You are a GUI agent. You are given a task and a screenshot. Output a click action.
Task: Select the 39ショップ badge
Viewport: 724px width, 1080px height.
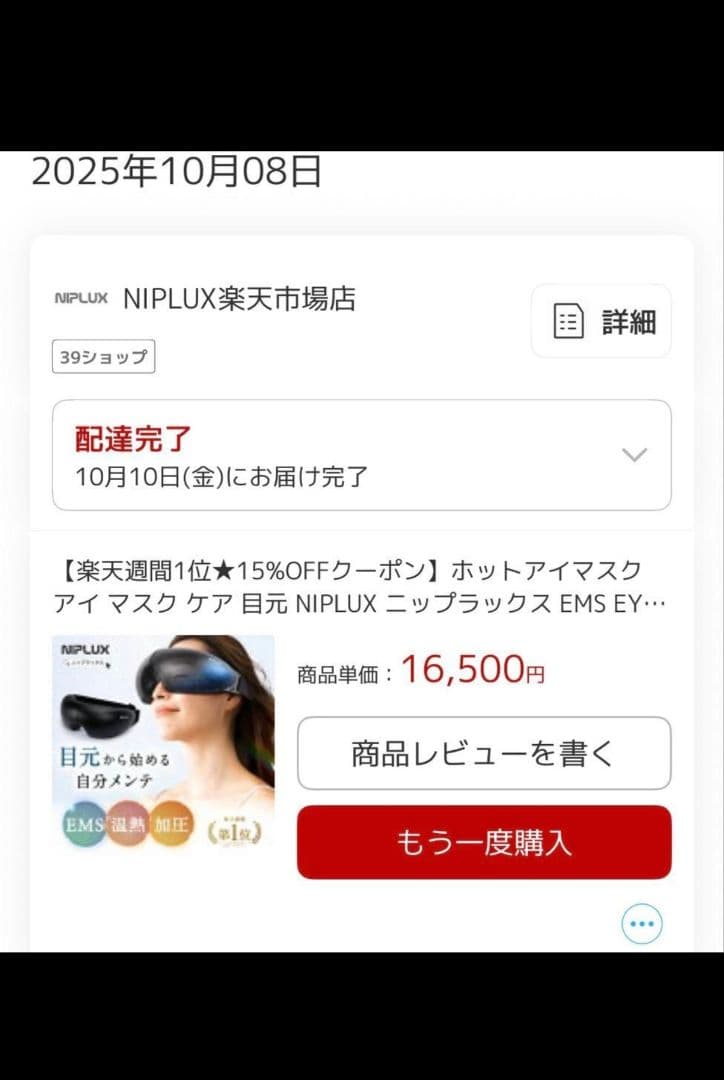tap(102, 356)
